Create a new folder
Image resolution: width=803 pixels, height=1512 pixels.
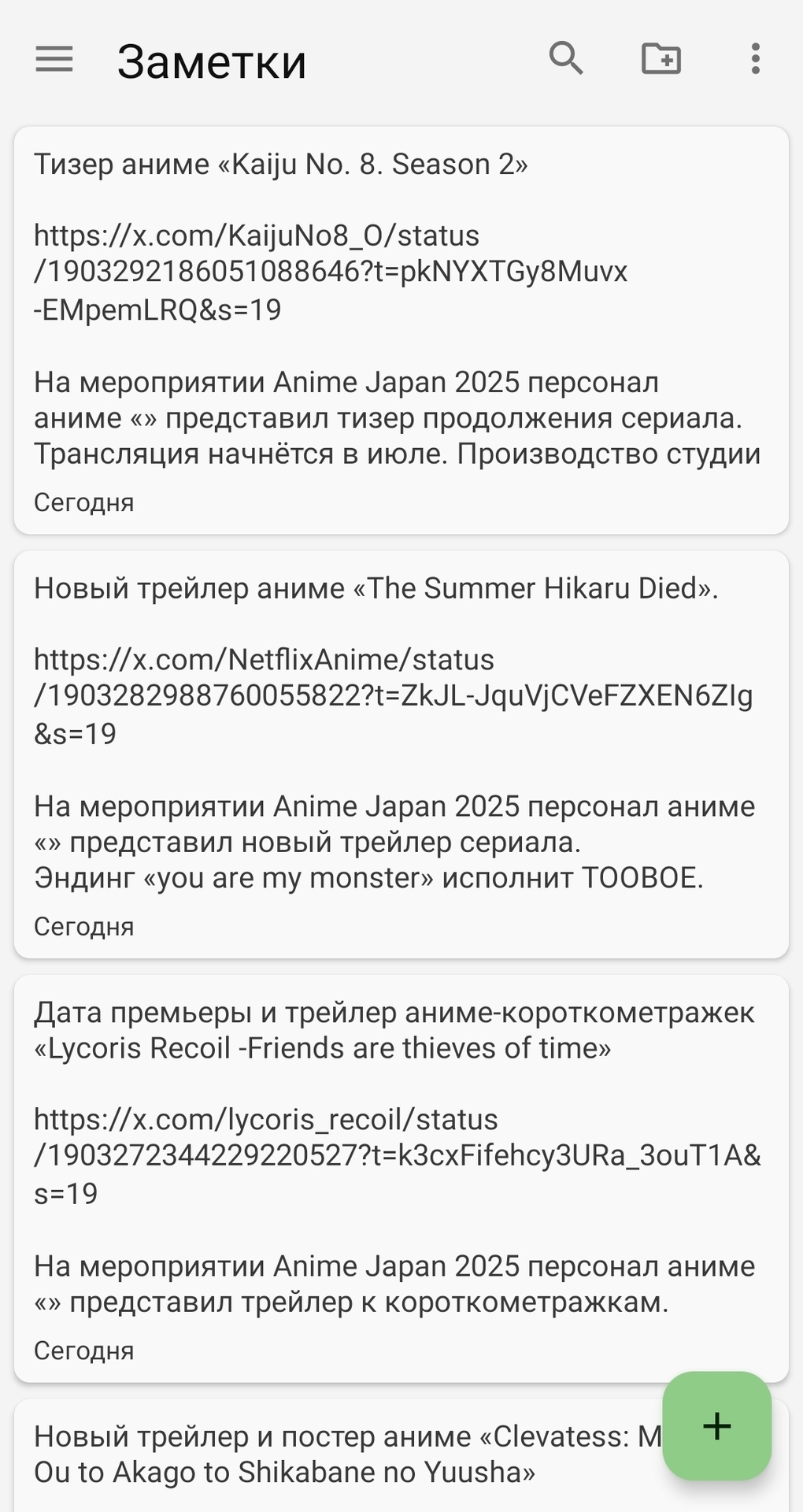pos(661,59)
